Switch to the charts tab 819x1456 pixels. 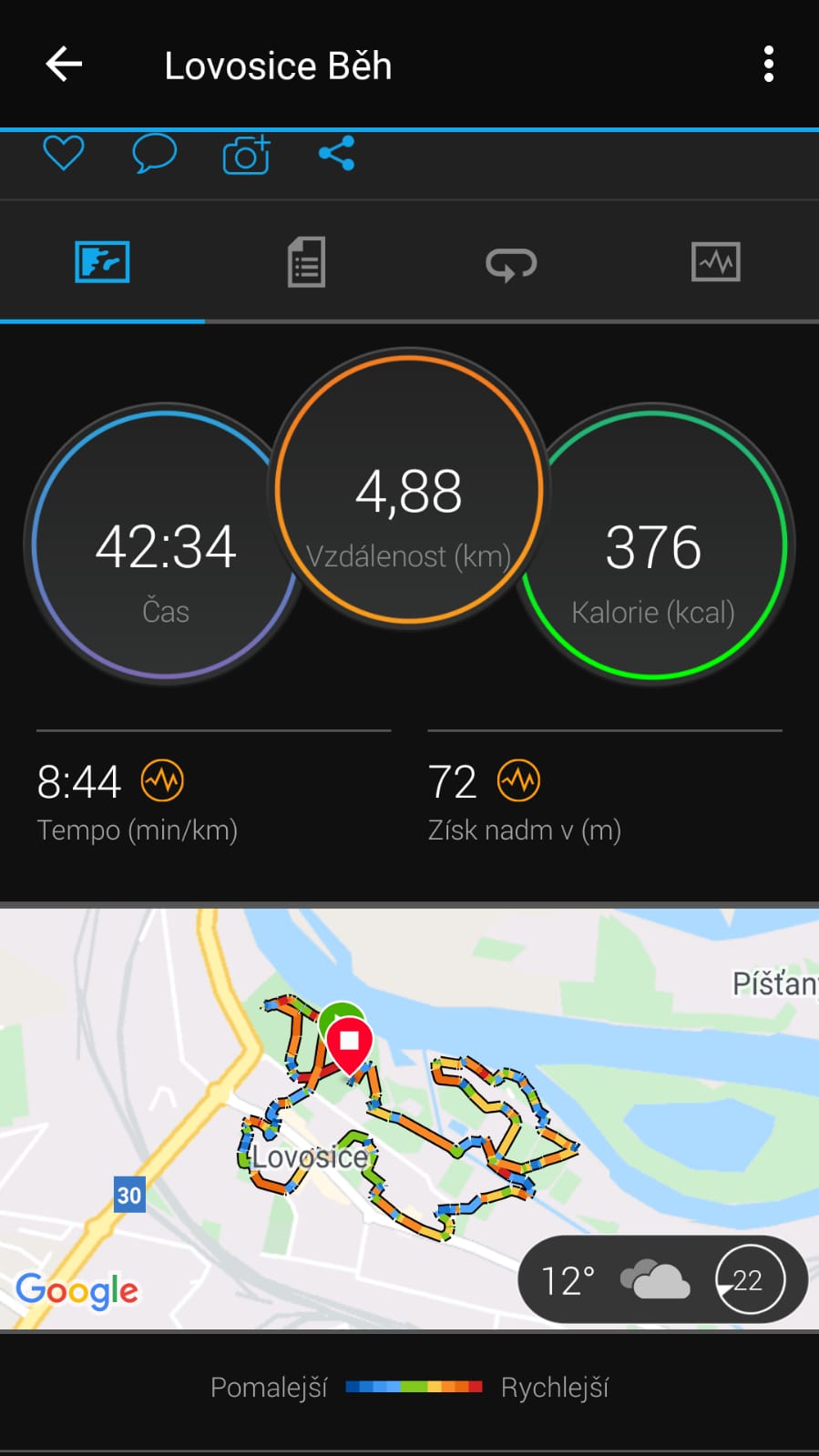[x=716, y=262]
